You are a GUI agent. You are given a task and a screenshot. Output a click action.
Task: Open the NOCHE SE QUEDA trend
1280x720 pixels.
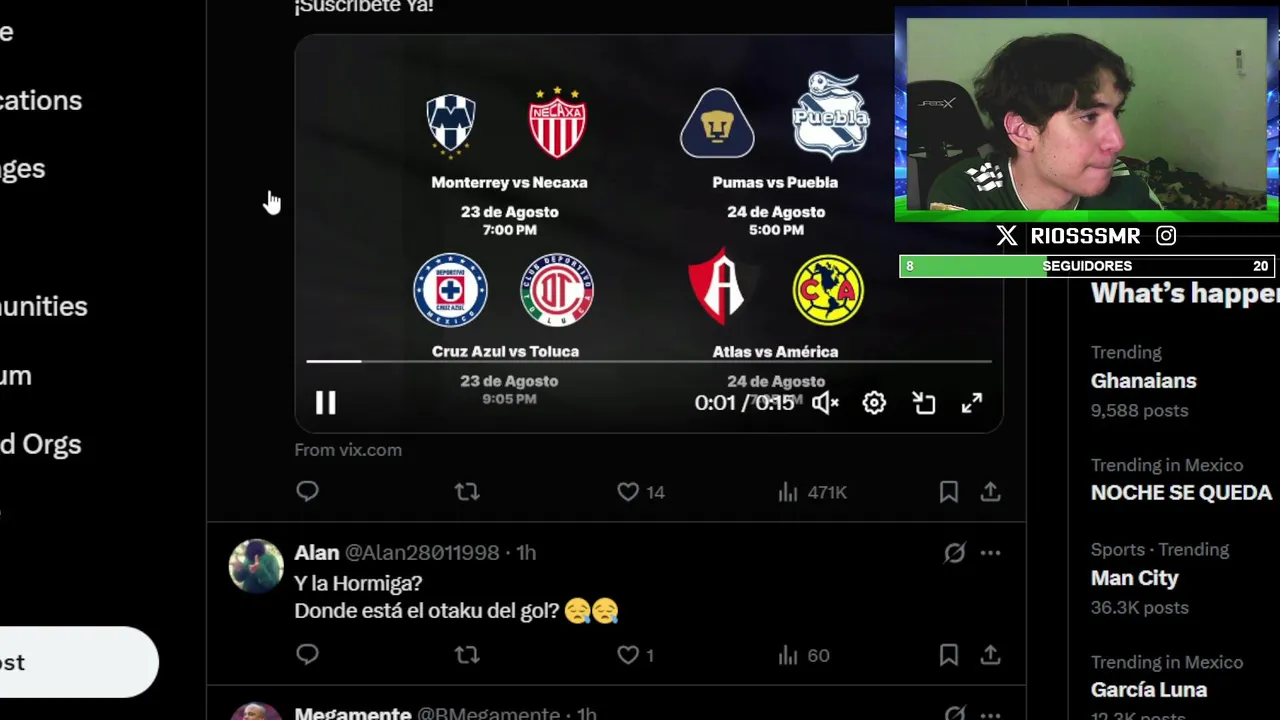click(x=1181, y=493)
